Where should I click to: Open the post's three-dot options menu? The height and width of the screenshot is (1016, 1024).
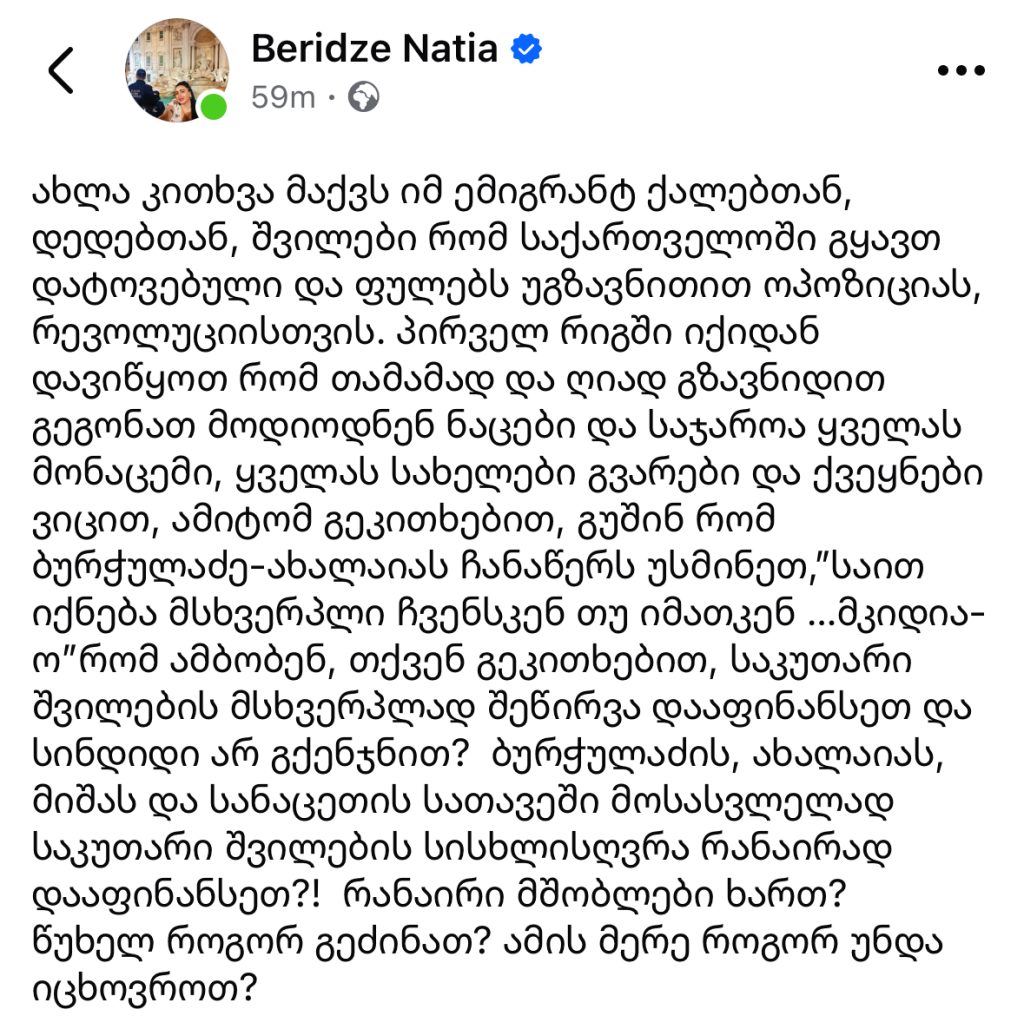961,71
